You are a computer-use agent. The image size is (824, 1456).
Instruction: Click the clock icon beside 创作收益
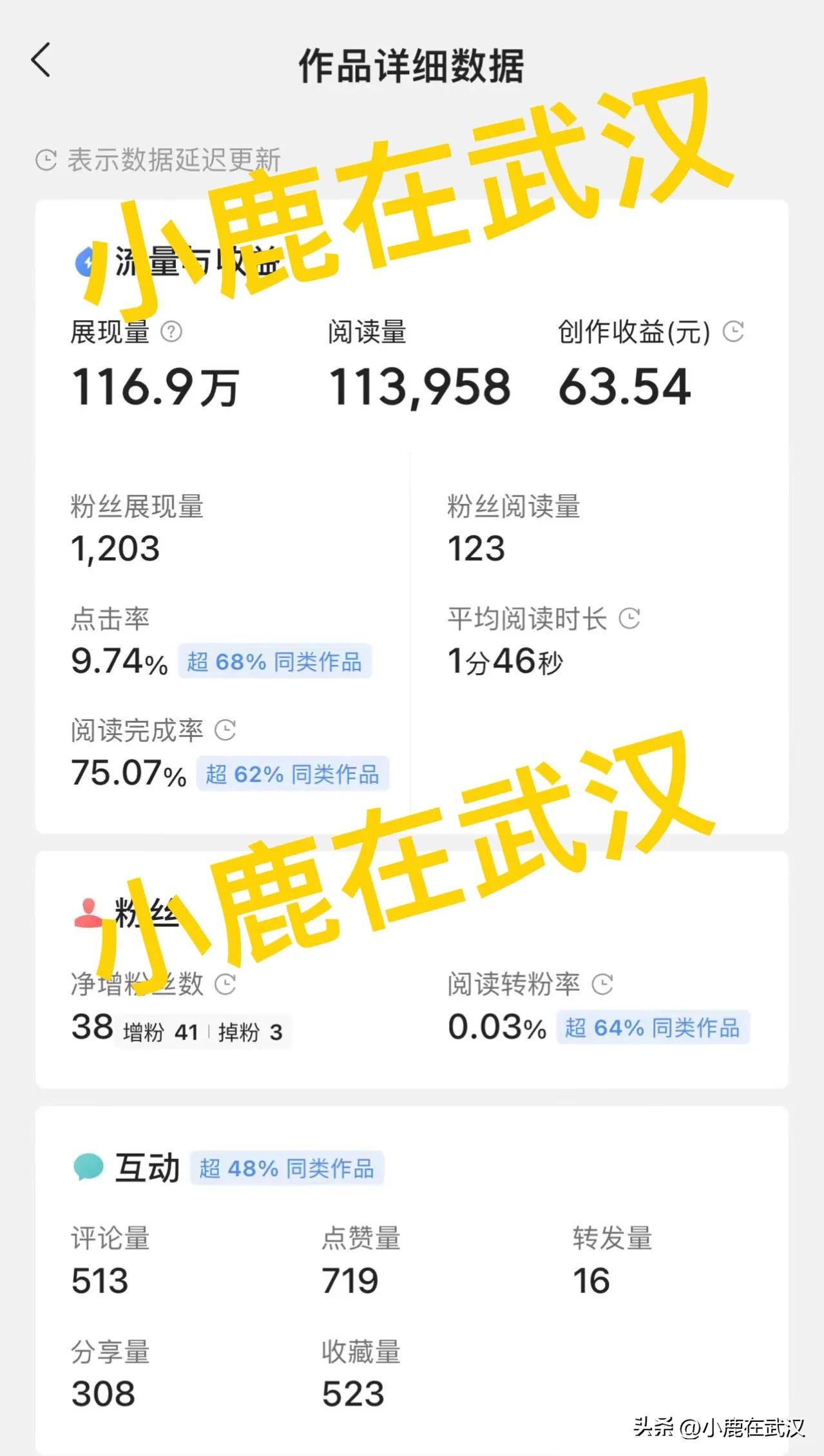[x=734, y=332]
